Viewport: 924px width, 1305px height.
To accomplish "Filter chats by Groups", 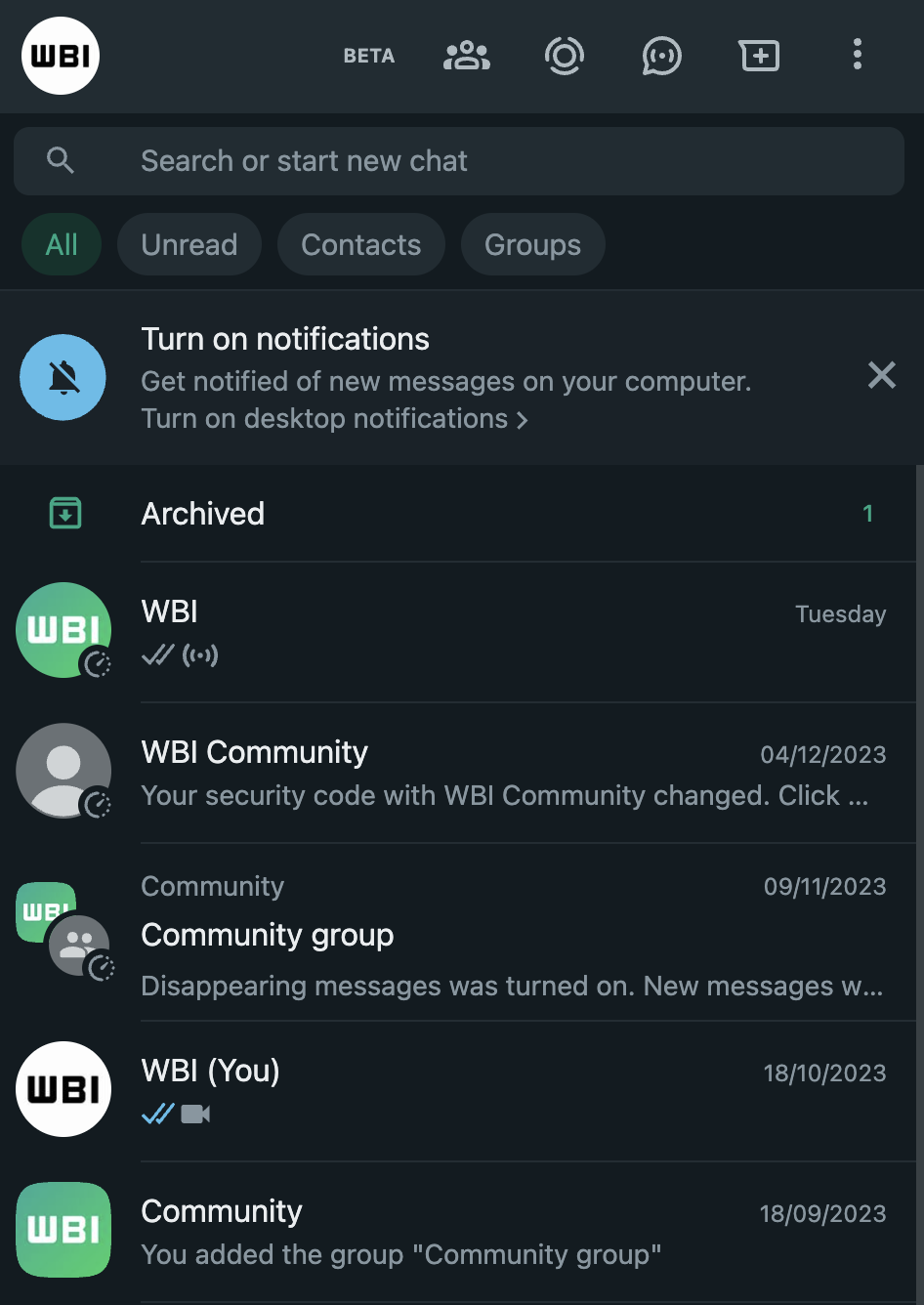I will pos(532,244).
